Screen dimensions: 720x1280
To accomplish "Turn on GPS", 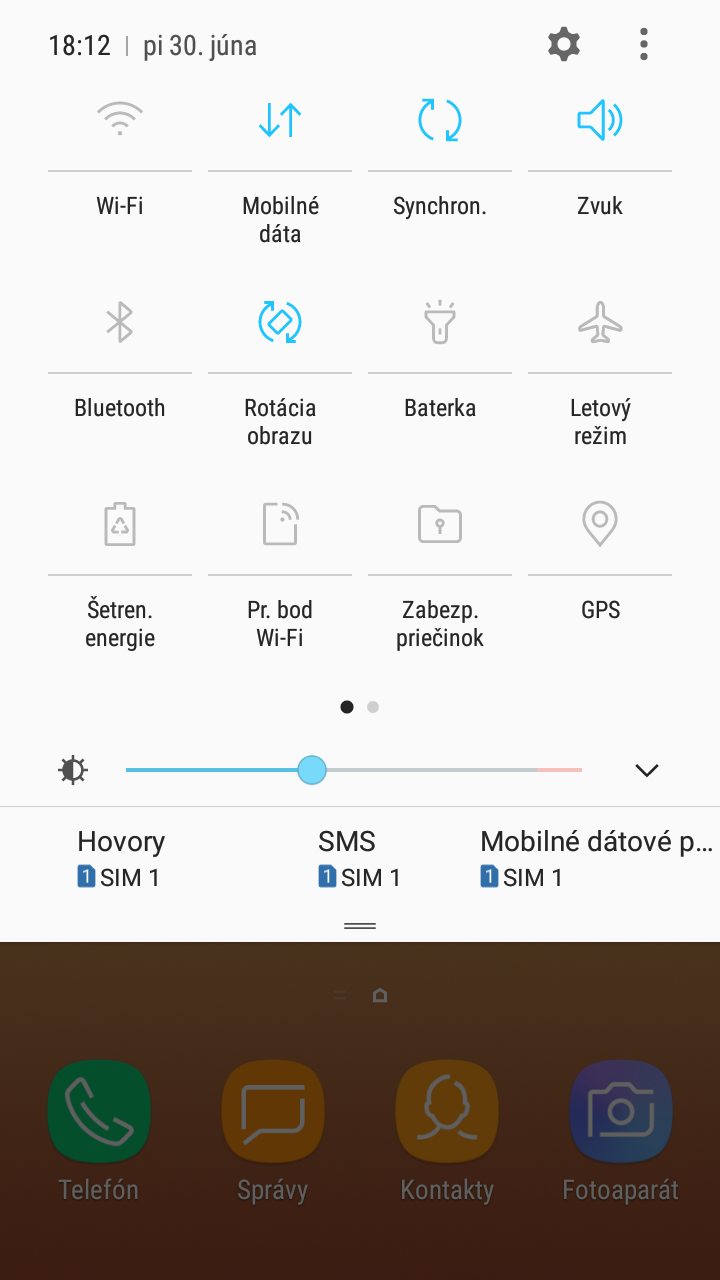I will pos(600,524).
